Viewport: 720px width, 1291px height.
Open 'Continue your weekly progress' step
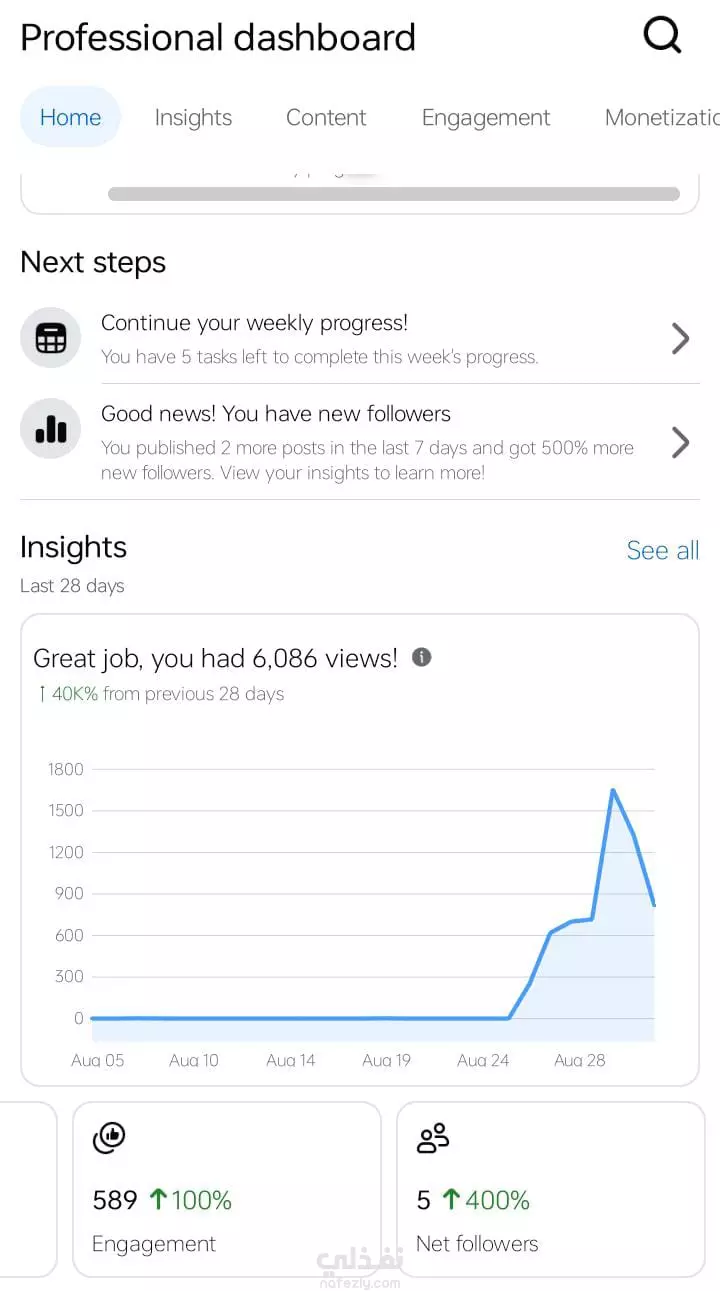(360, 338)
